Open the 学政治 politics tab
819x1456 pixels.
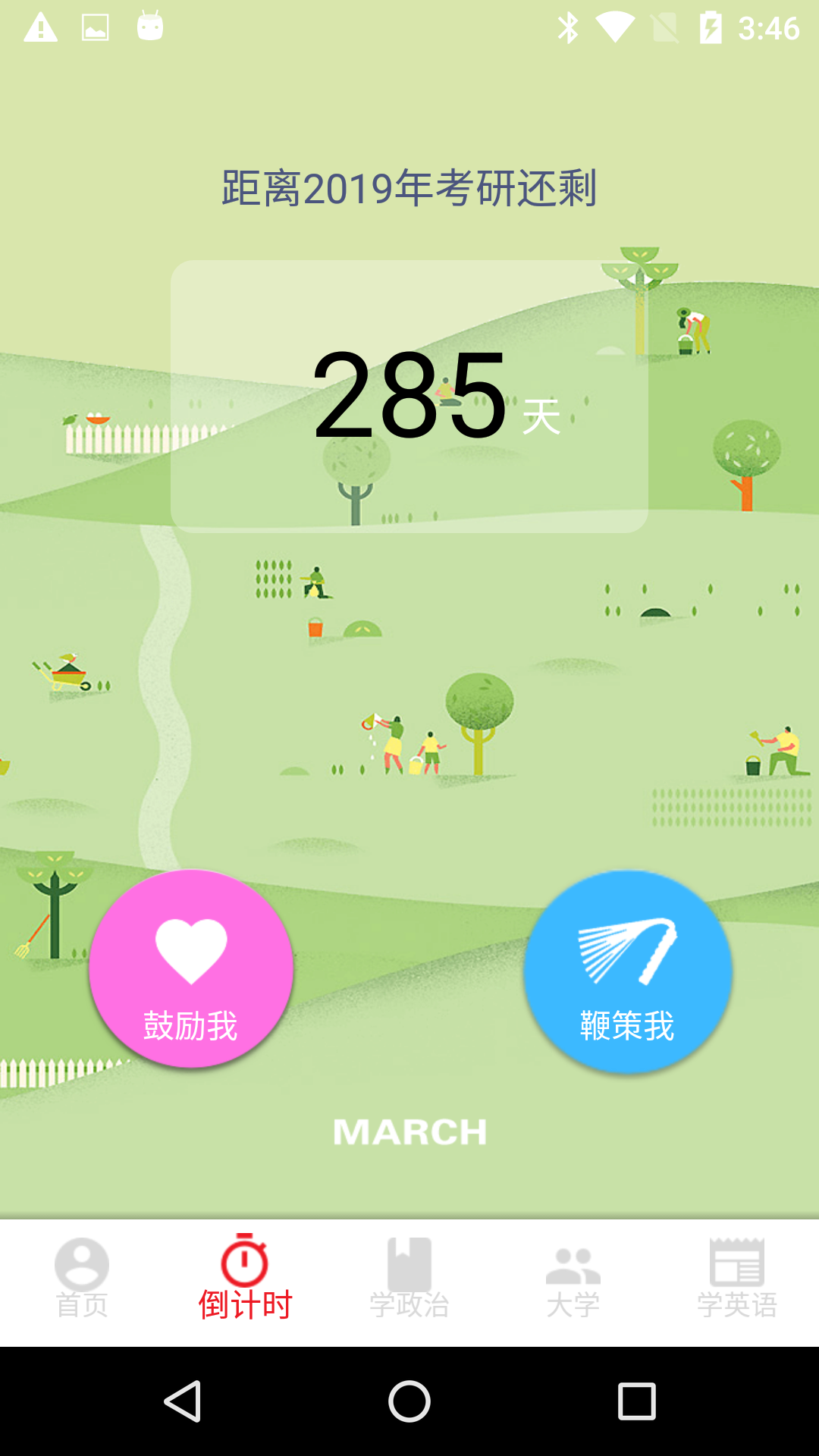409,1280
